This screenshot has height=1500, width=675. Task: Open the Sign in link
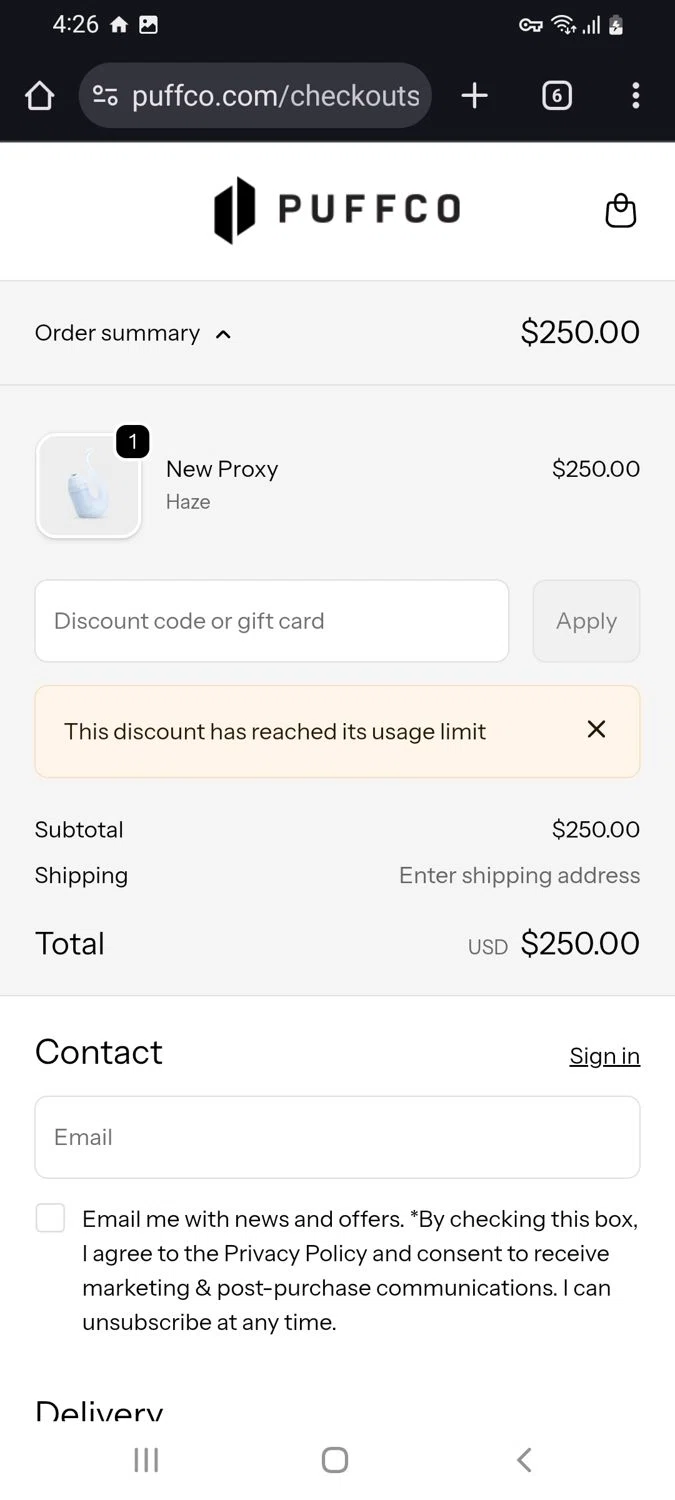click(x=604, y=1056)
